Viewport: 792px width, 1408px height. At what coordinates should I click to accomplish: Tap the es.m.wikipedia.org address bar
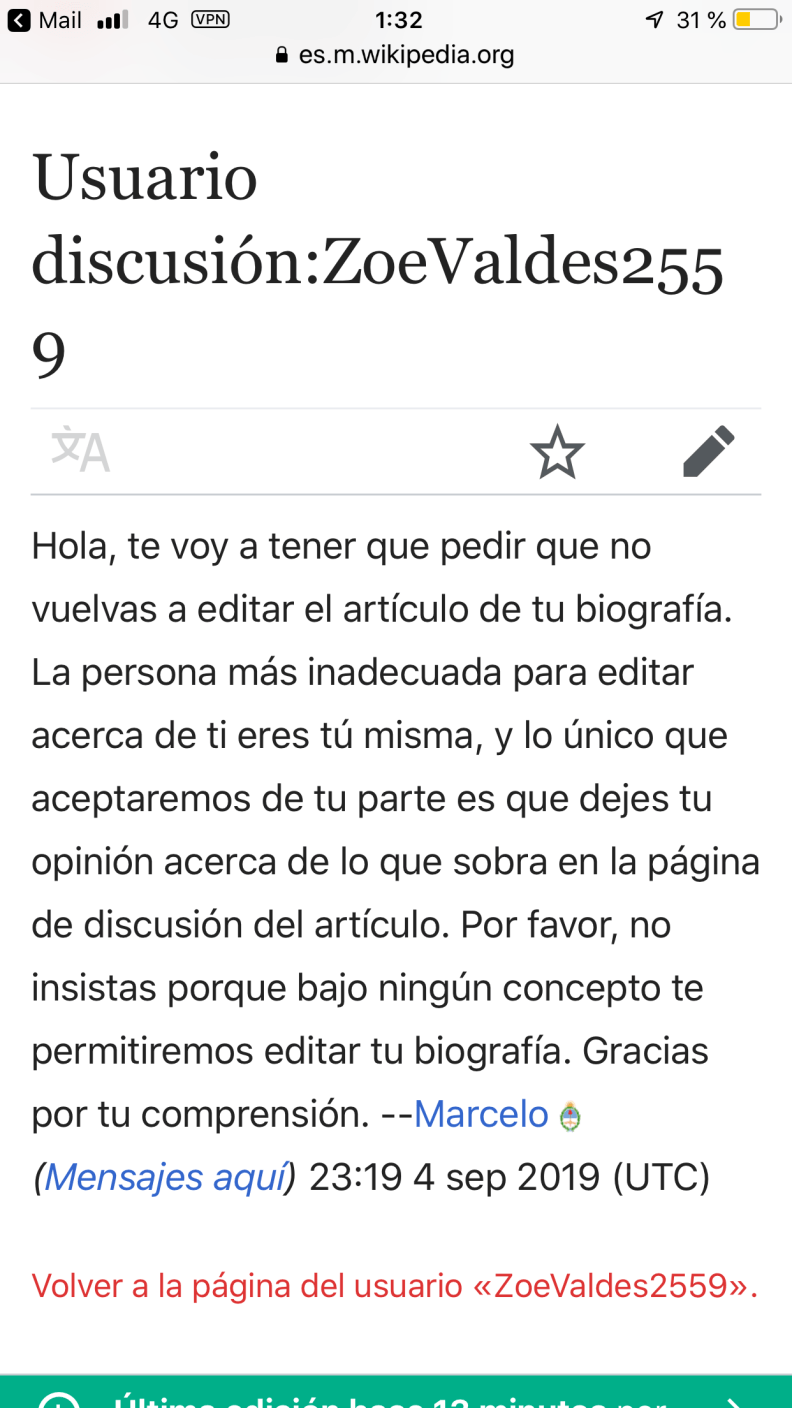[x=396, y=55]
